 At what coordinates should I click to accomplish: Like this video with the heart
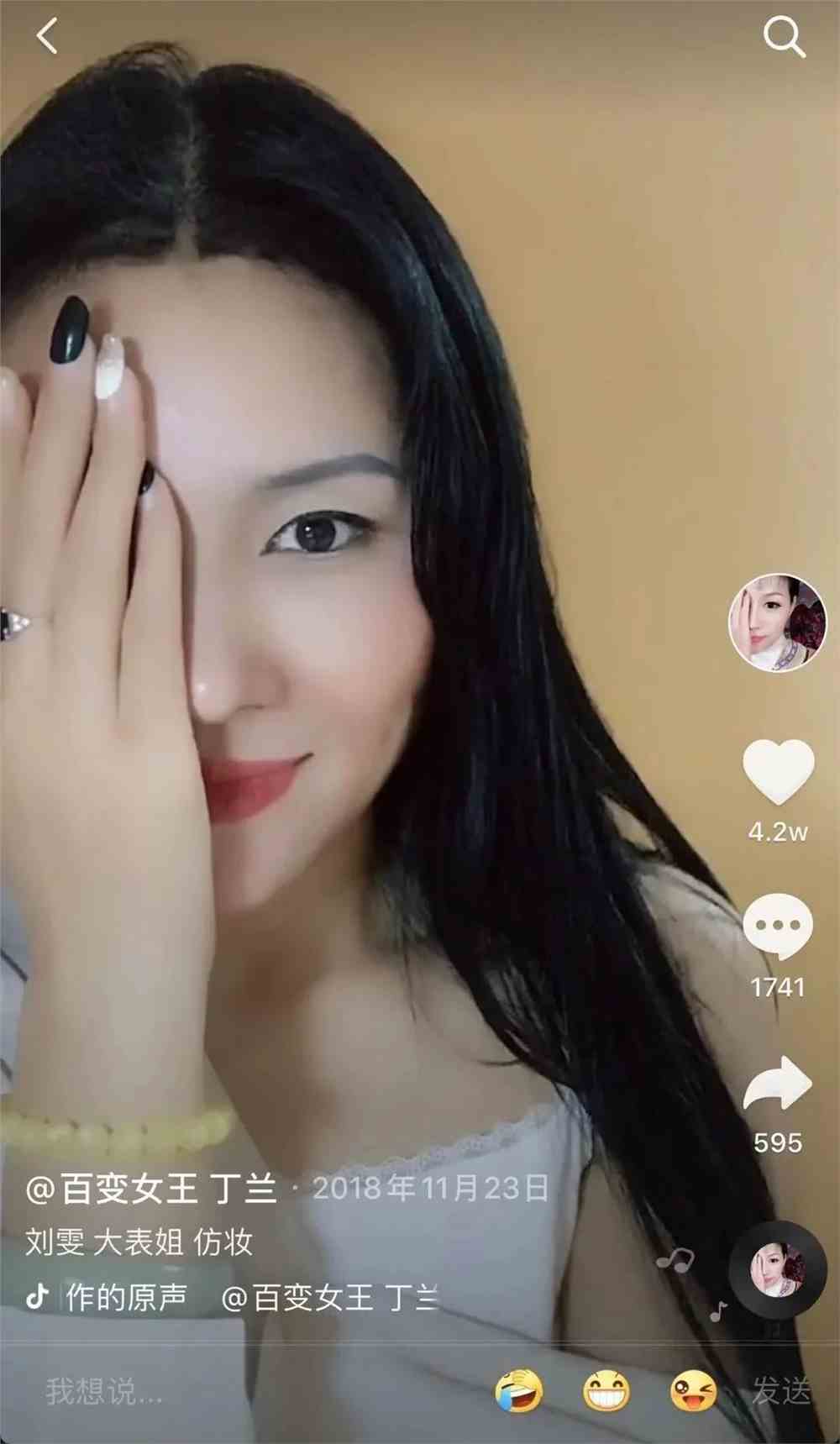[779, 770]
